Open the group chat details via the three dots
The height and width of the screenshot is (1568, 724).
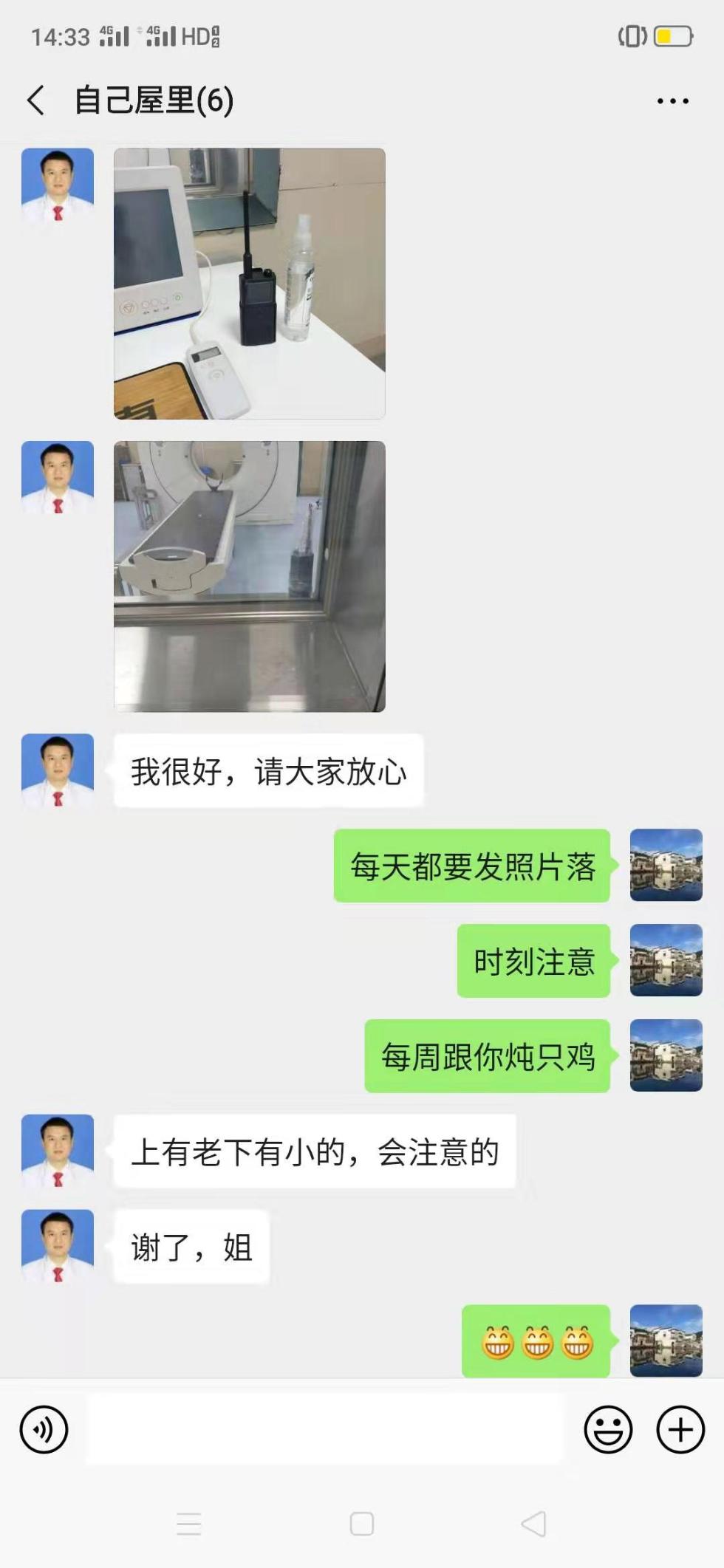672,101
